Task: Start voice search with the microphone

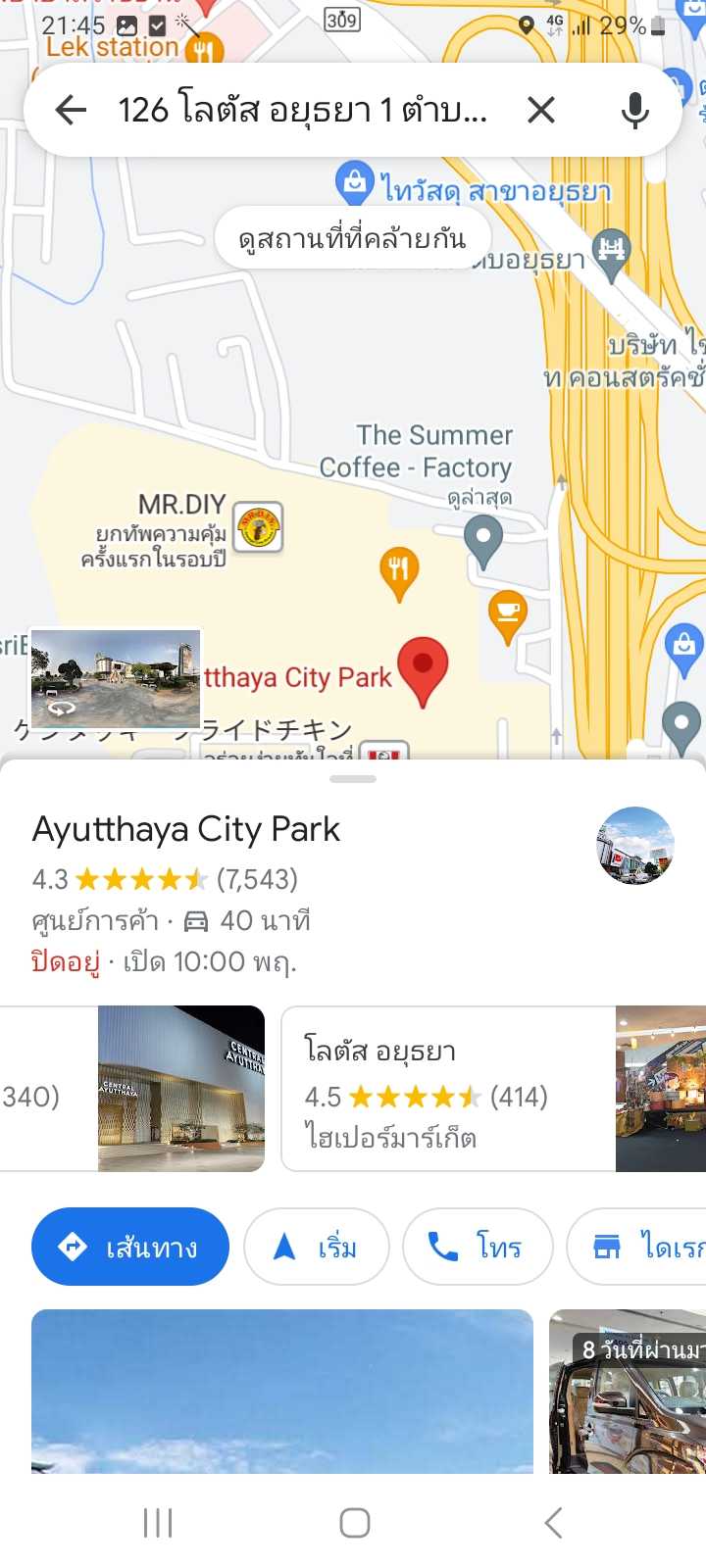Action: pyautogui.click(x=634, y=111)
